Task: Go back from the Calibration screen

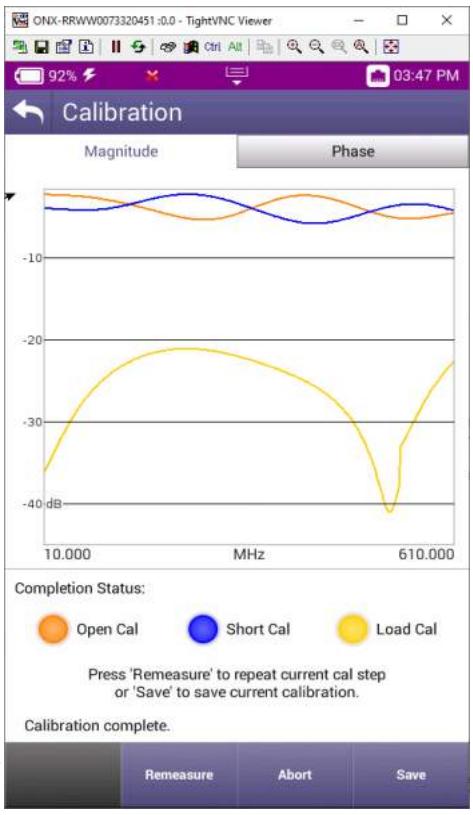Action: 28,112
